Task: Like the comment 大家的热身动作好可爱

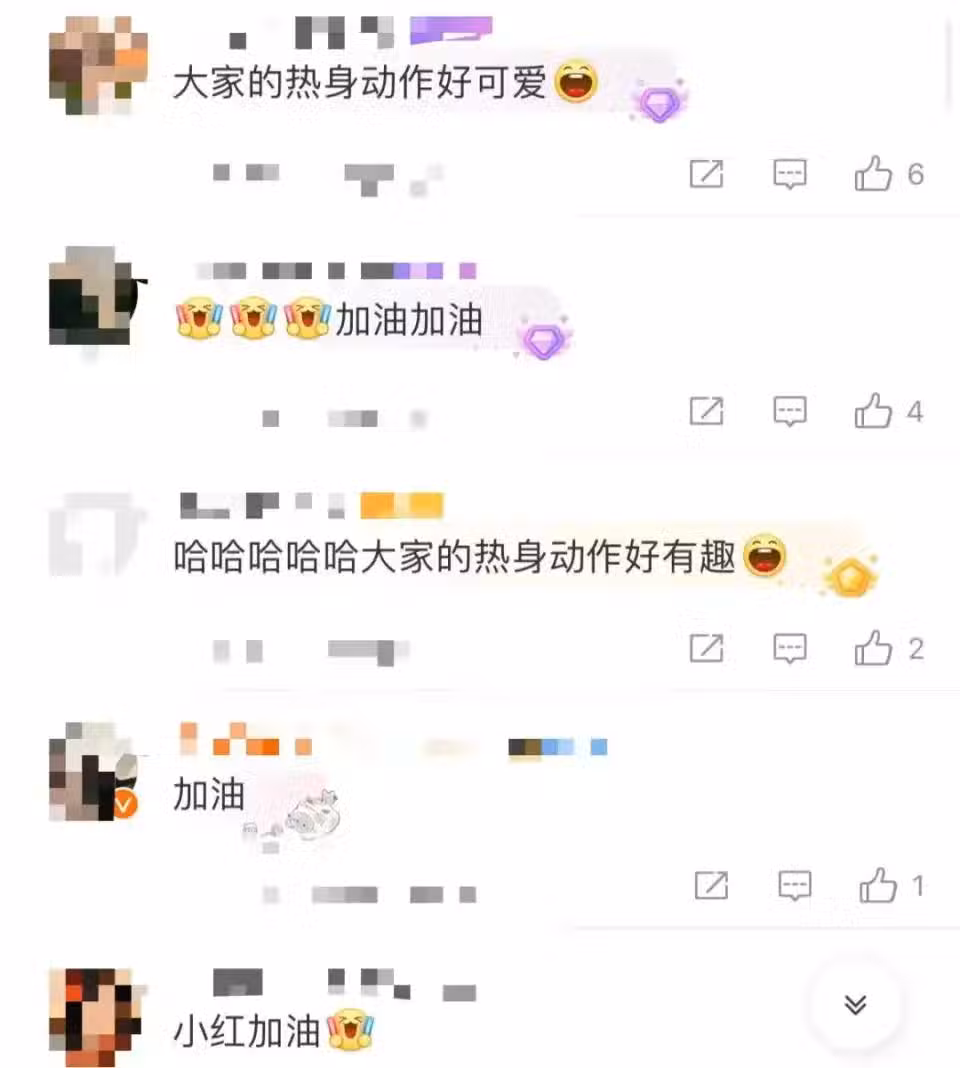Action: (873, 175)
